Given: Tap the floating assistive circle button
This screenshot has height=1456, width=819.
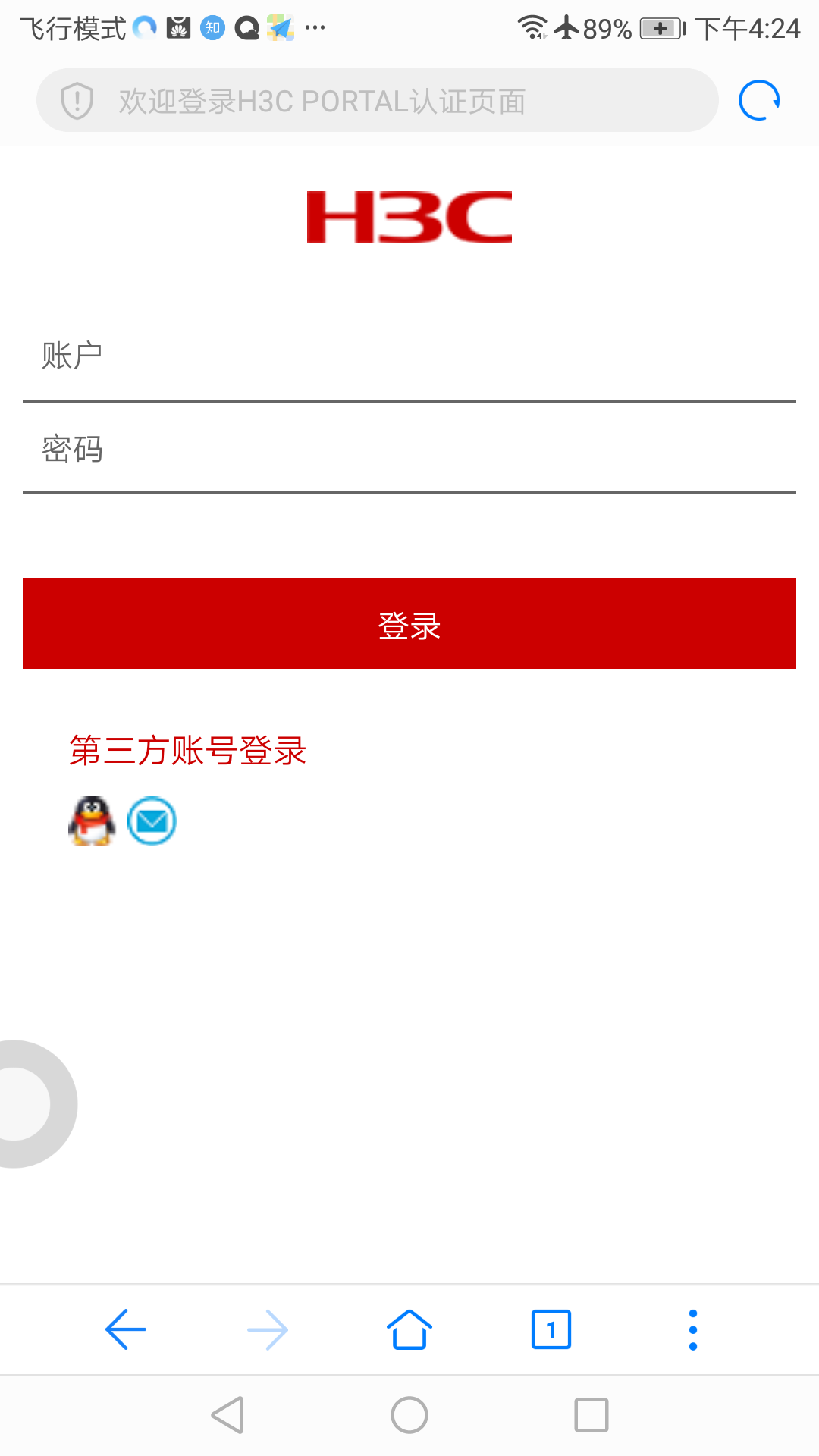Looking at the screenshot, I should (x=30, y=1104).
